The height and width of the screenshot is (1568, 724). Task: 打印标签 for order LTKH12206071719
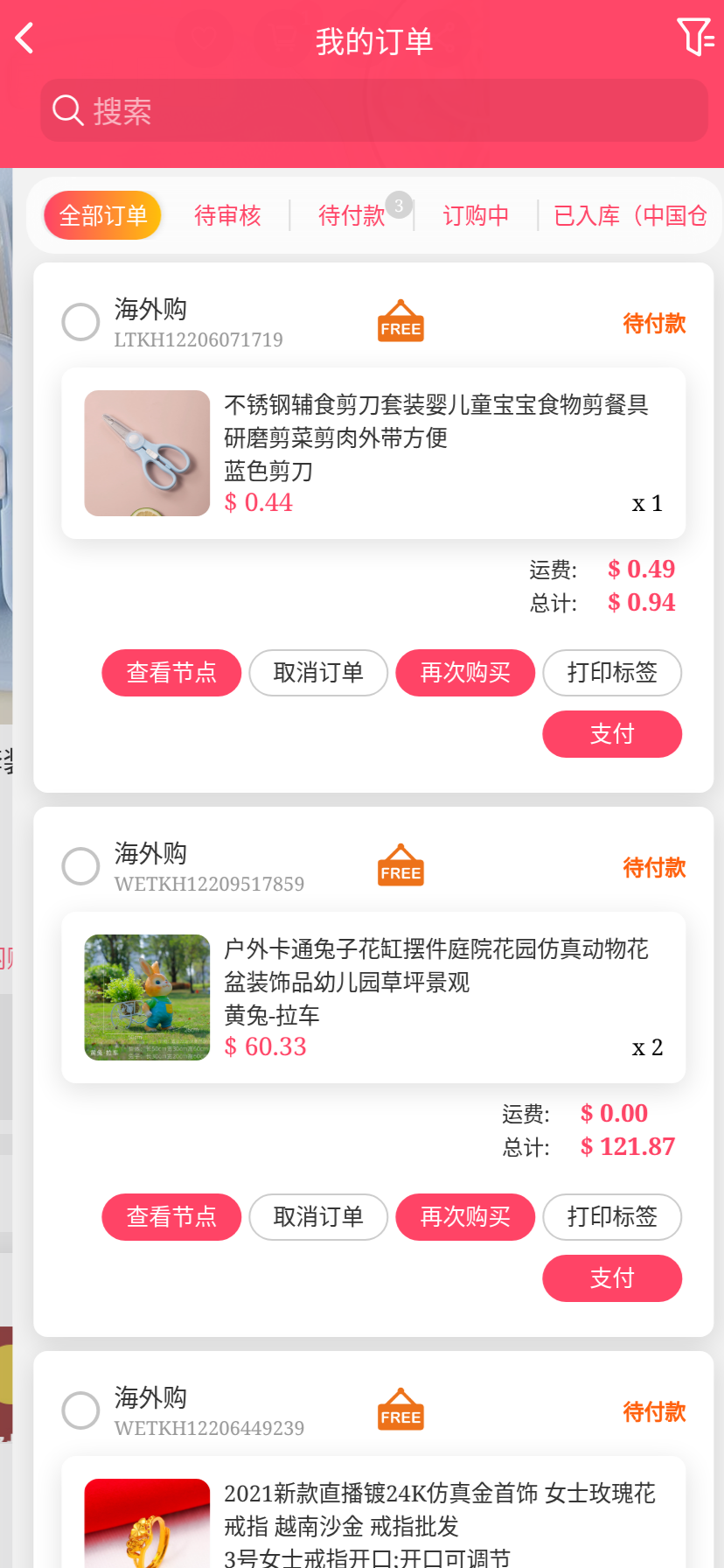pyautogui.click(x=612, y=673)
